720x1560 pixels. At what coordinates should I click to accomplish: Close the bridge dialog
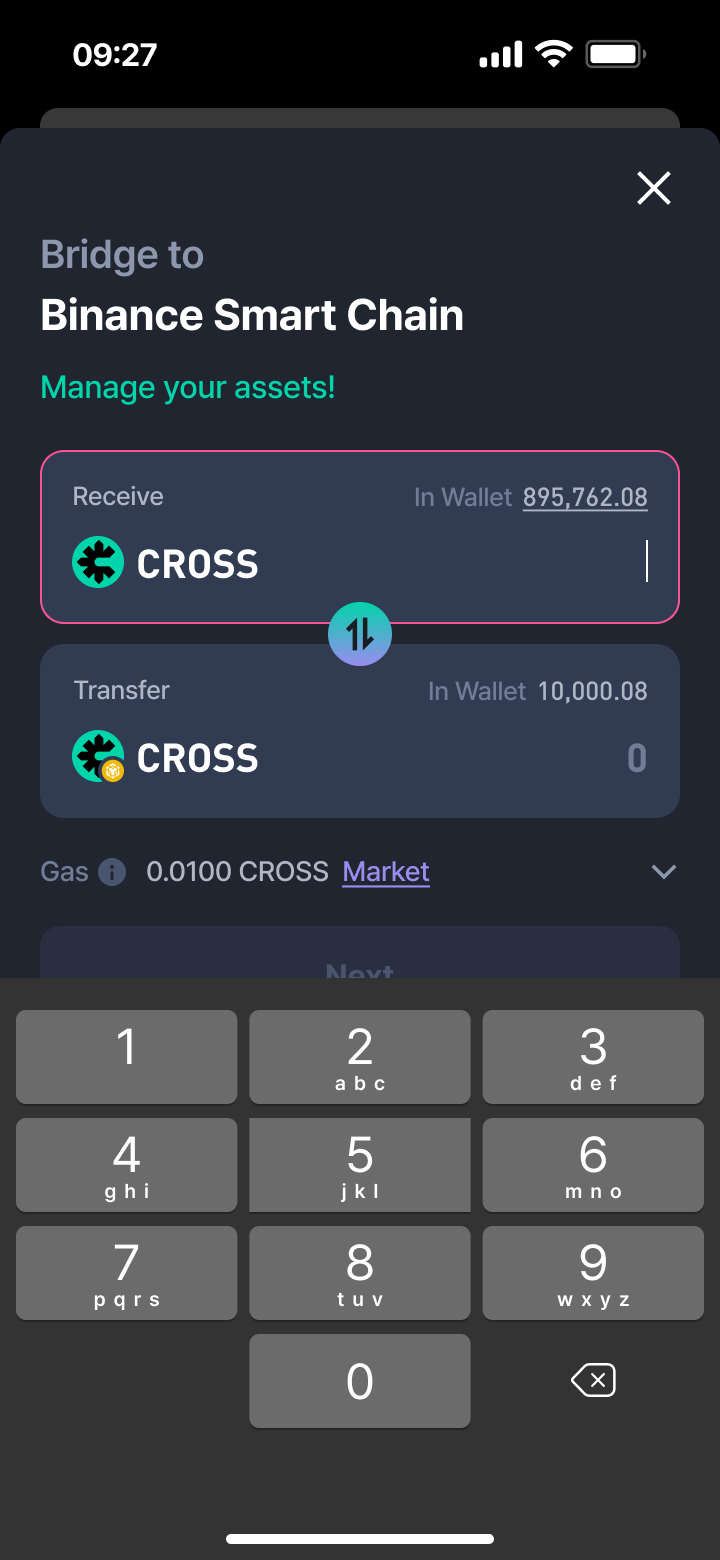(654, 188)
